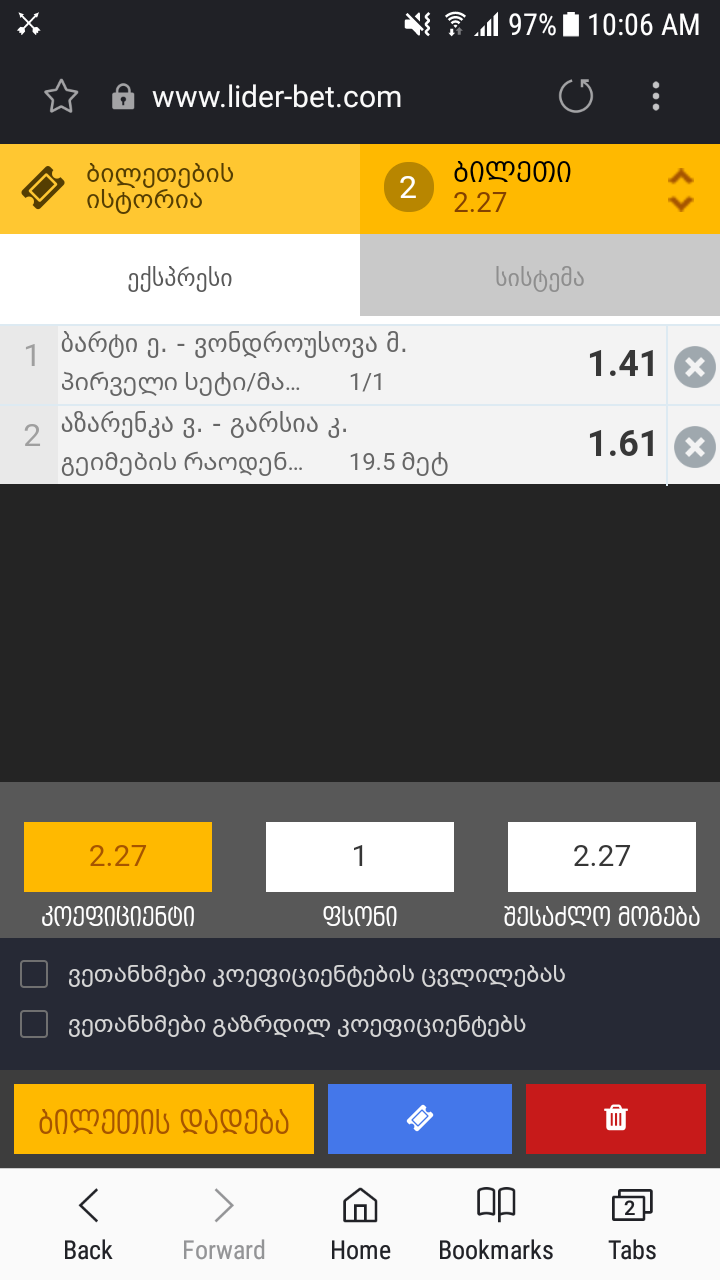Remove the აზარენკა ვ. - გარსია კ. bet
The width and height of the screenshot is (720, 1280).
694,446
